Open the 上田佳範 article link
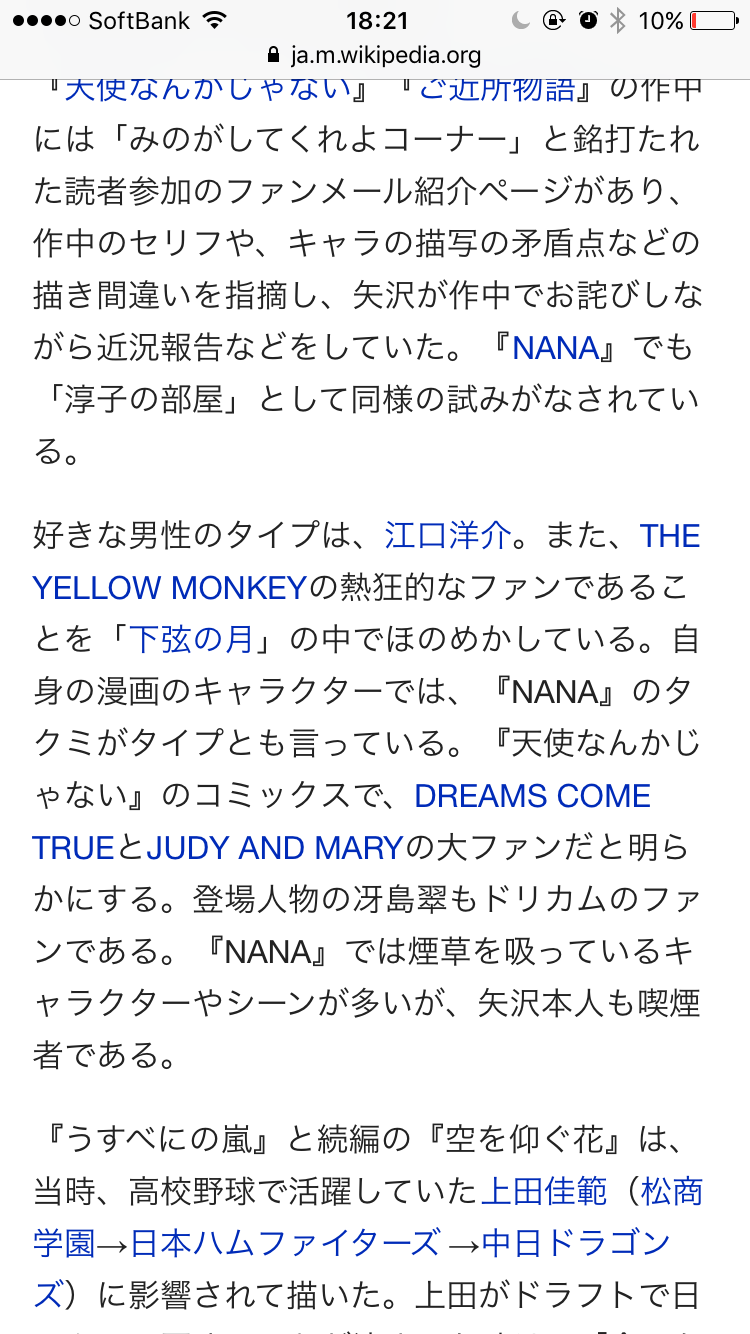 (x=544, y=1191)
